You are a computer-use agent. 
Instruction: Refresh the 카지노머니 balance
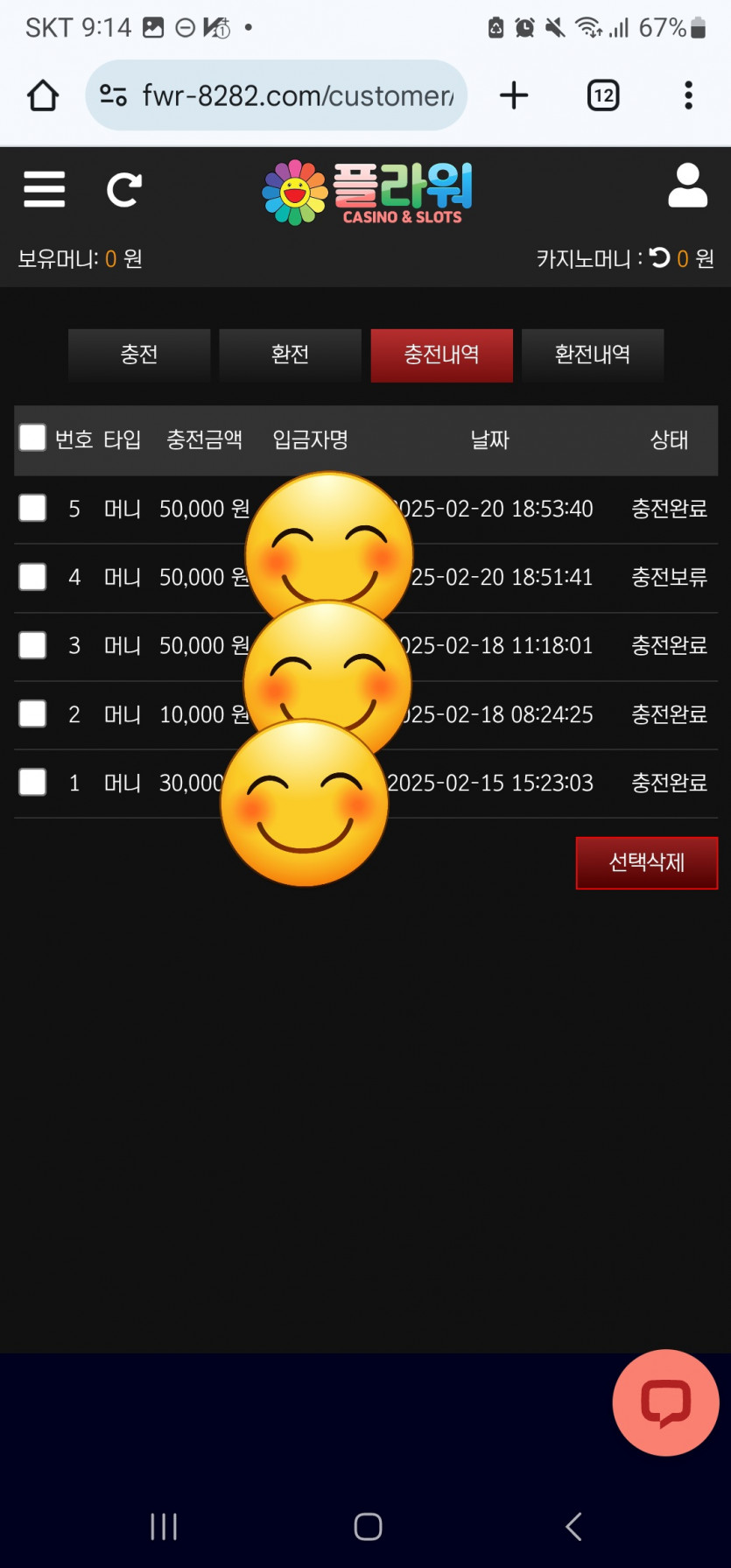[660, 257]
